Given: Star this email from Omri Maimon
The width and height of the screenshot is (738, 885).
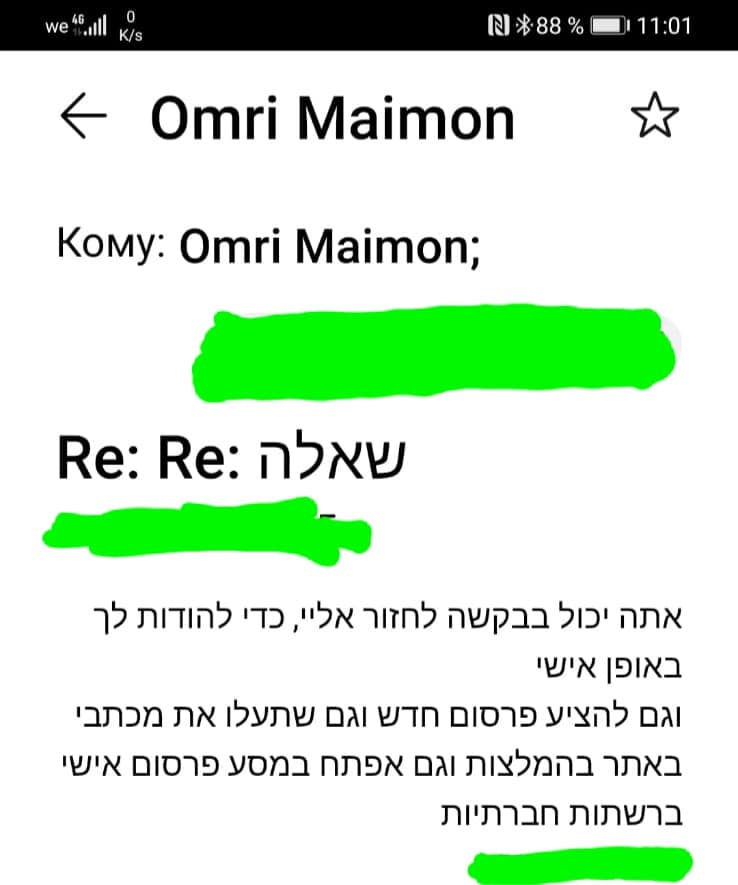Looking at the screenshot, I should click(656, 118).
